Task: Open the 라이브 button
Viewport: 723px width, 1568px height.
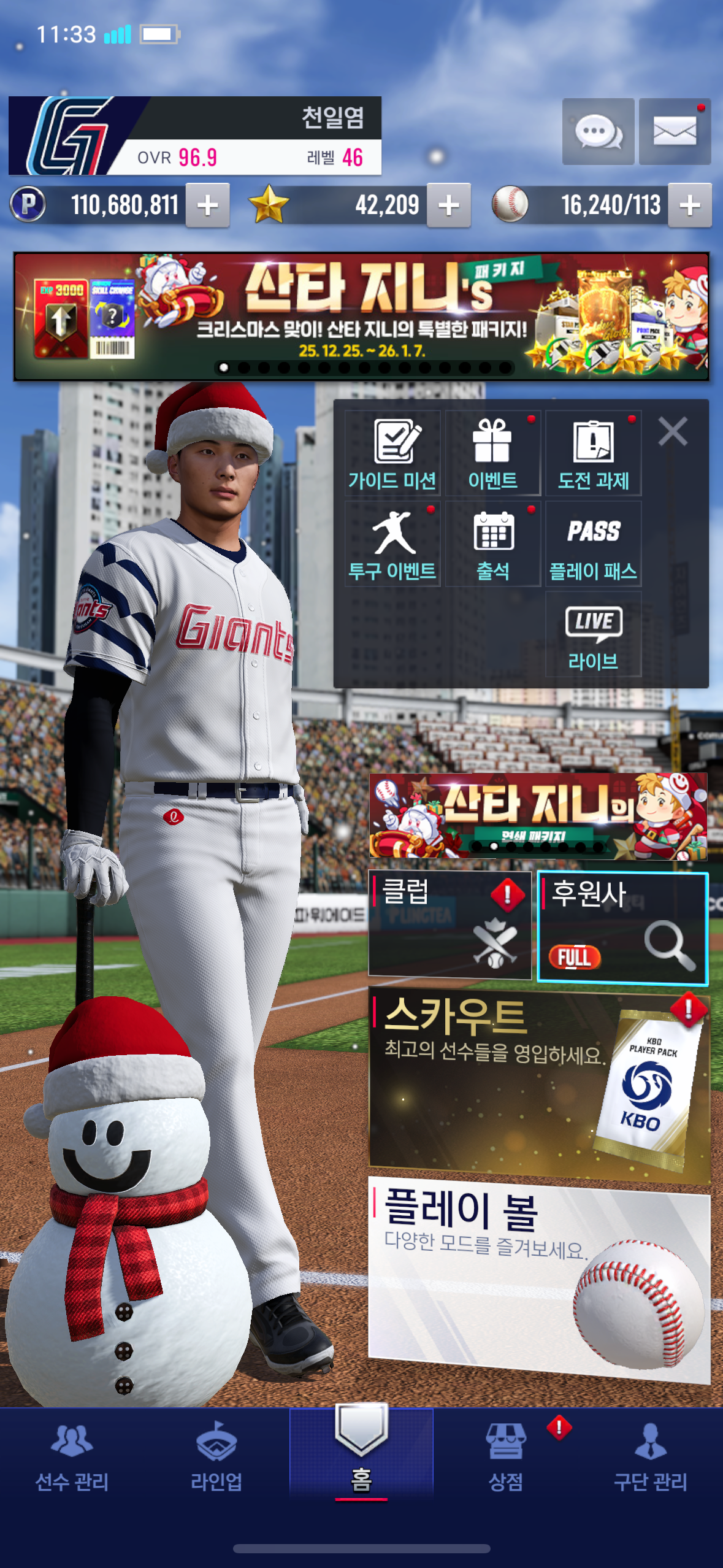Action: point(593,634)
